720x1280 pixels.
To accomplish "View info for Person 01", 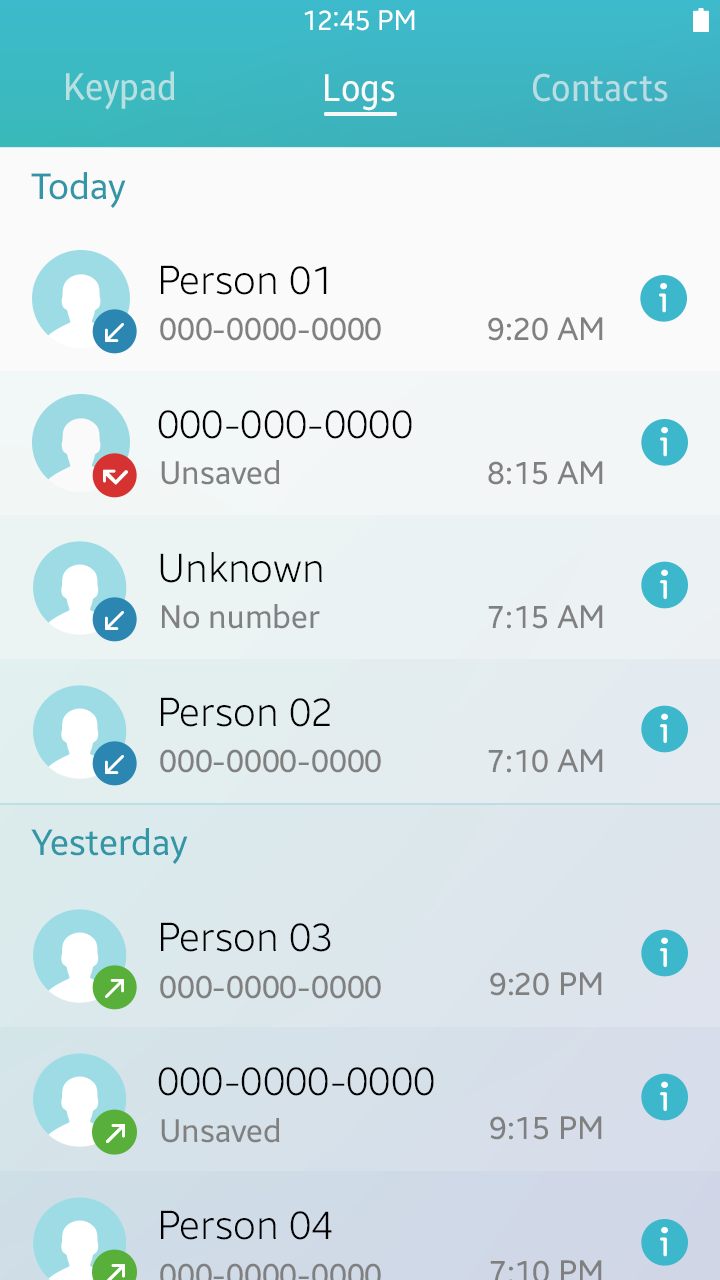I will tap(664, 298).
